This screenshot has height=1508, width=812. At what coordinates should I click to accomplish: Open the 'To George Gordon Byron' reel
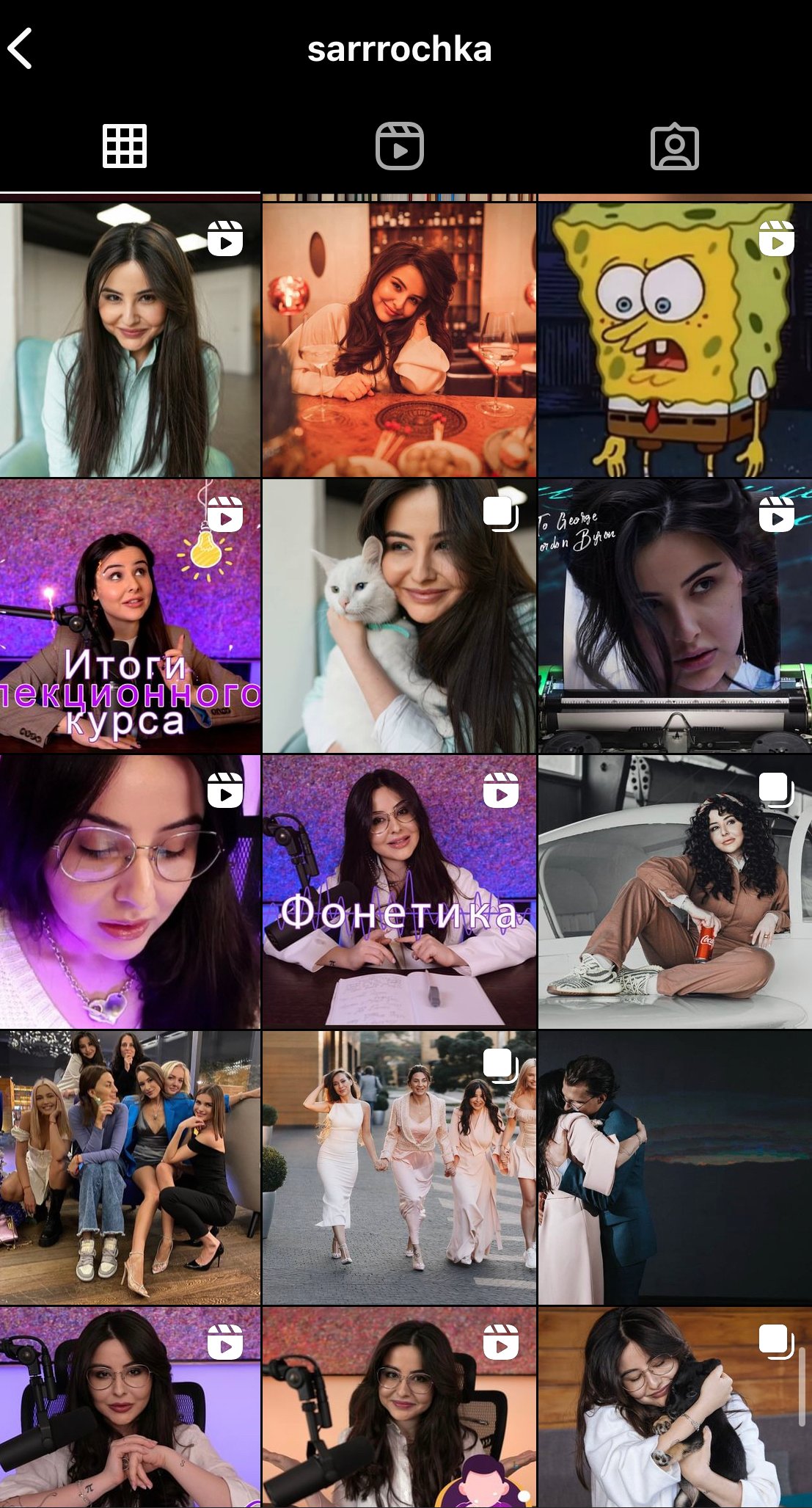tap(674, 616)
